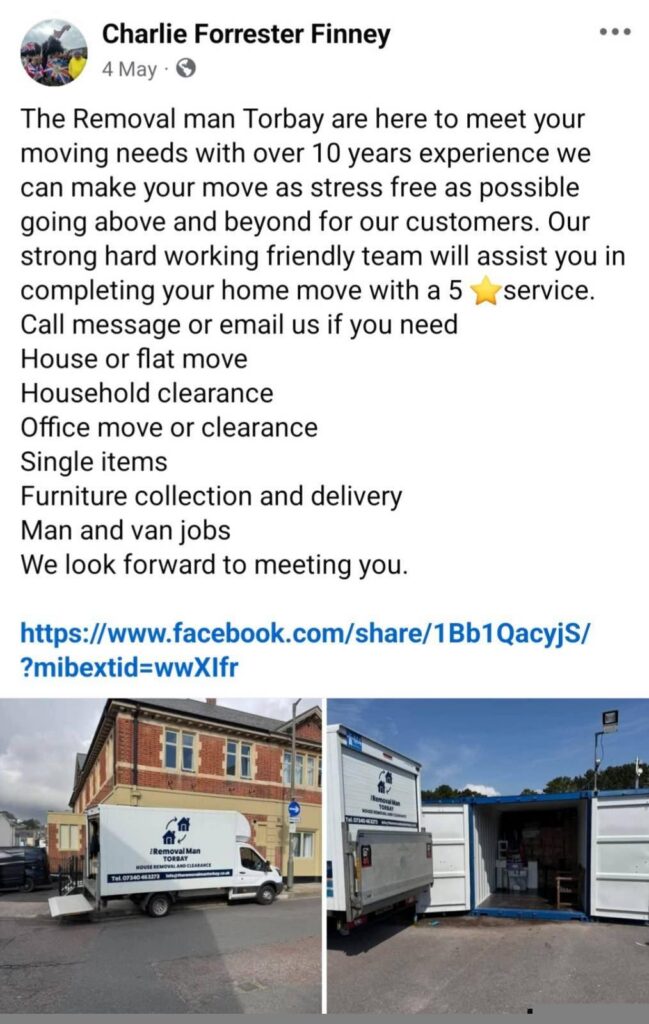Open Charlie Forrester Finney's profile name
The height and width of the screenshot is (1024, 649).
[x=246, y=35]
